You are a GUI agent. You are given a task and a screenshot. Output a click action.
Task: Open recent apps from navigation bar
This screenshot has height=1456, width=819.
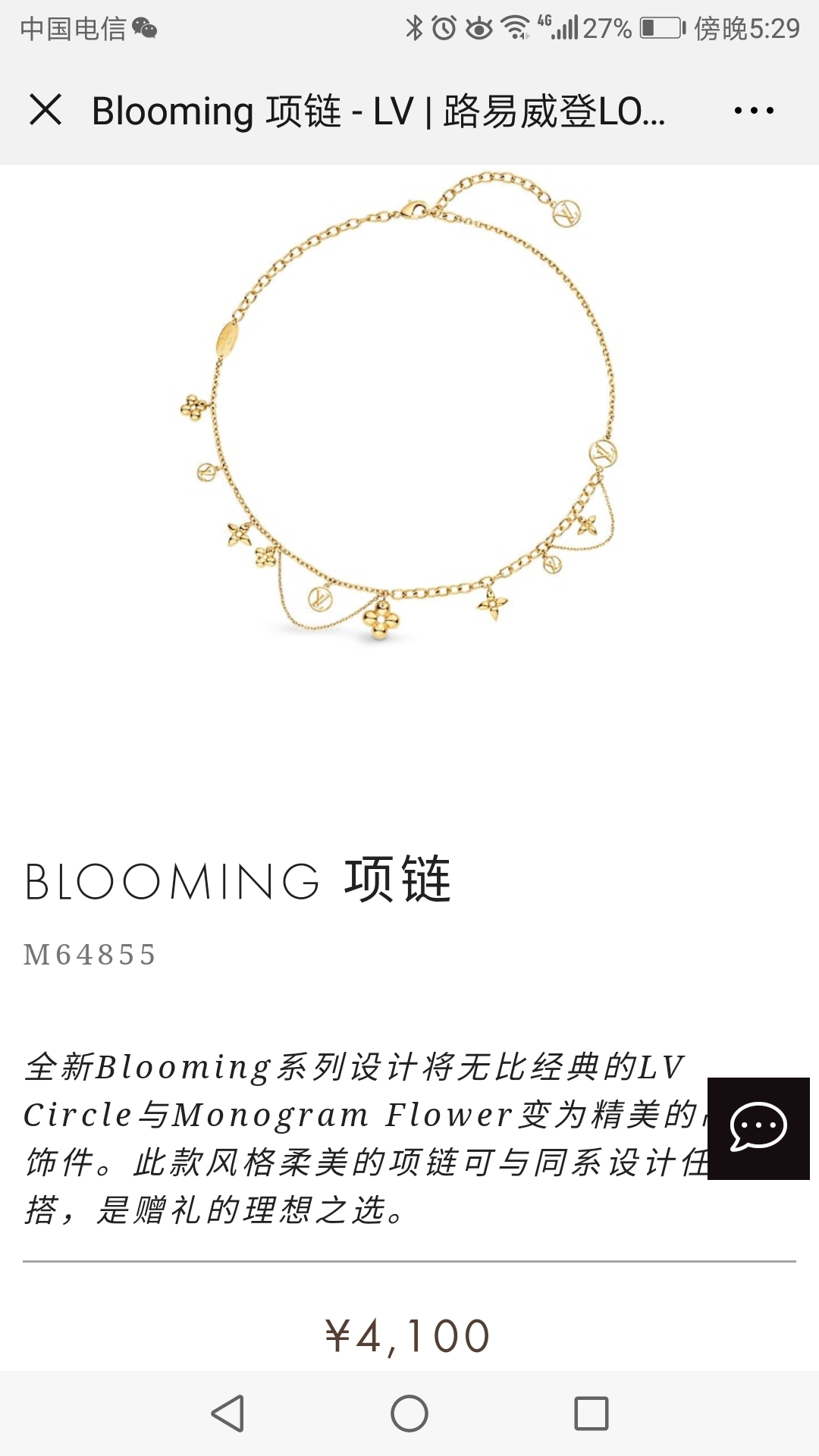pyautogui.click(x=591, y=1414)
